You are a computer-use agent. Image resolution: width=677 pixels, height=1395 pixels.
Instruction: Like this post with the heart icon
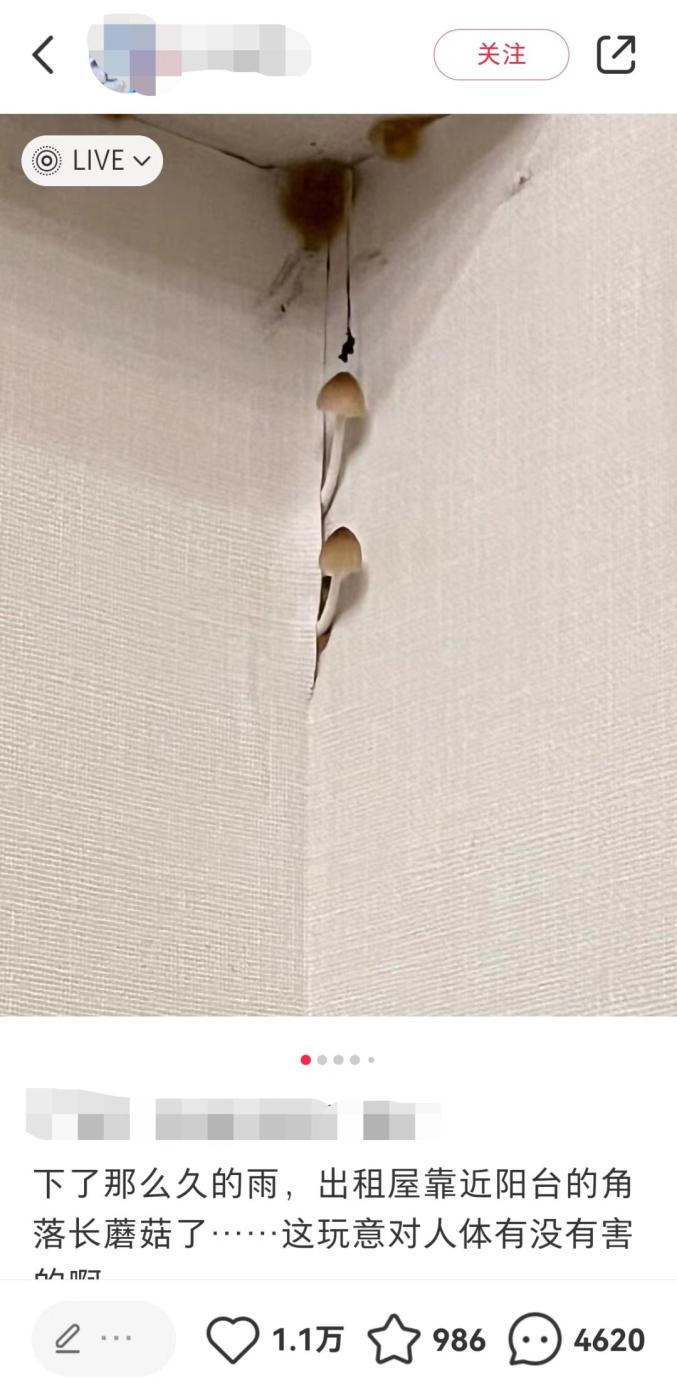233,1339
